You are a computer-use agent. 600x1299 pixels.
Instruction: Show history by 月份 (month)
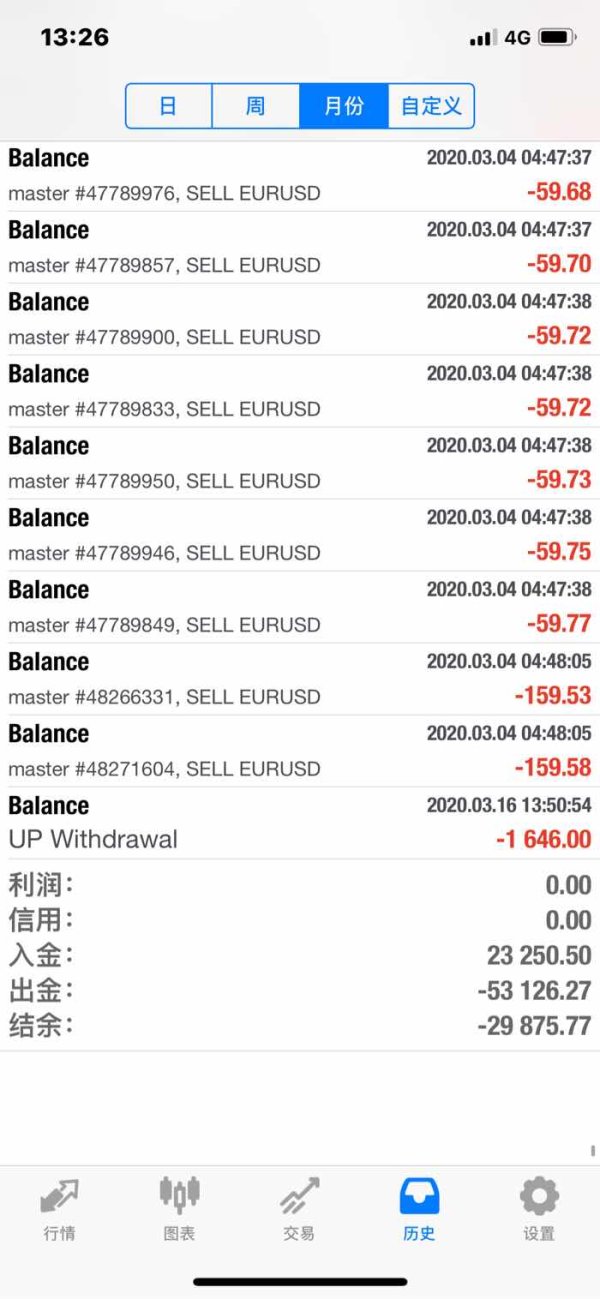(343, 106)
